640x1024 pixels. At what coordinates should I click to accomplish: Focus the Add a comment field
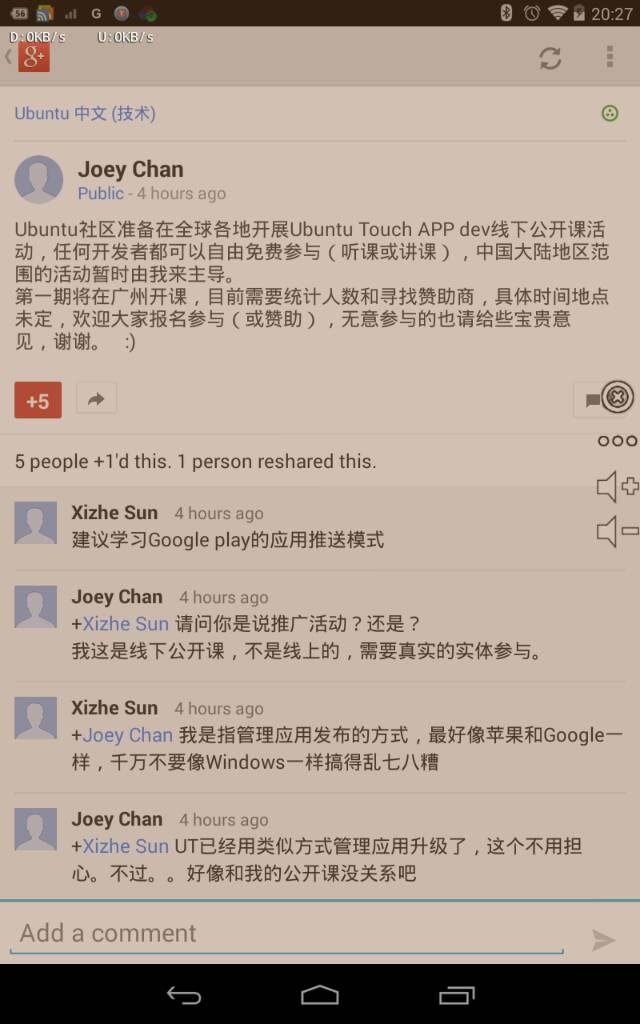click(x=287, y=933)
